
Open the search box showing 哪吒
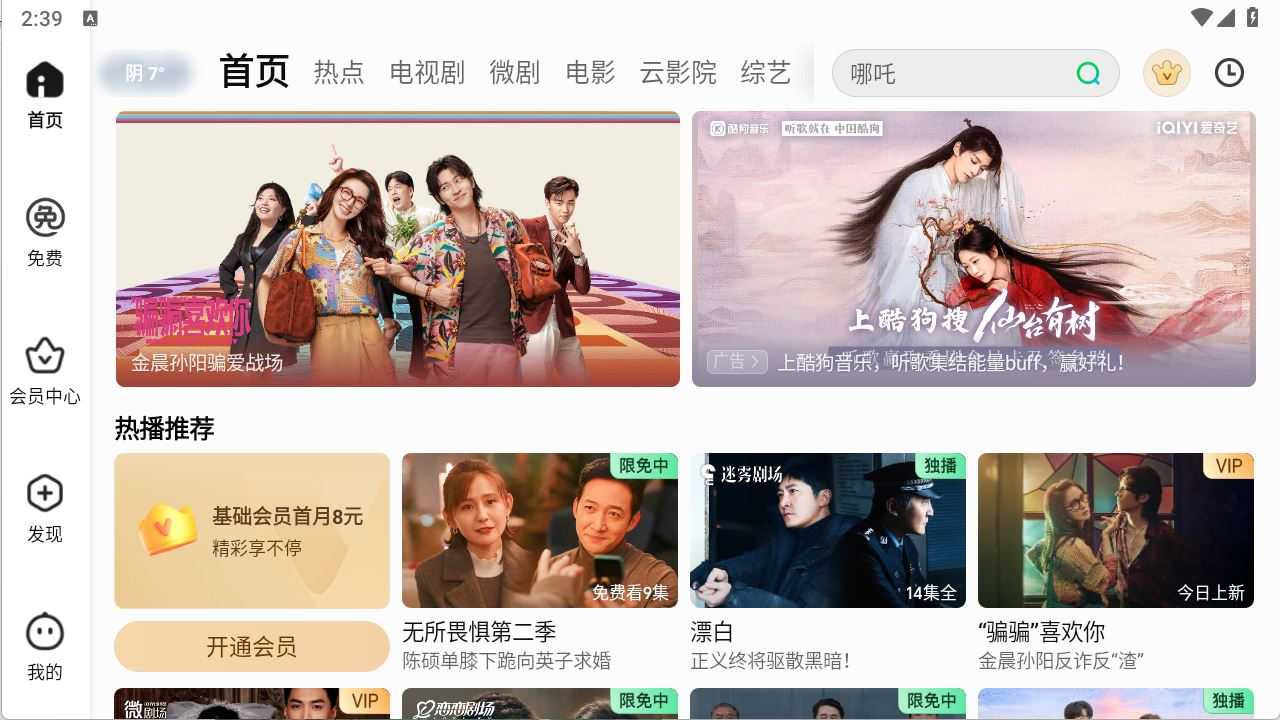tap(950, 73)
